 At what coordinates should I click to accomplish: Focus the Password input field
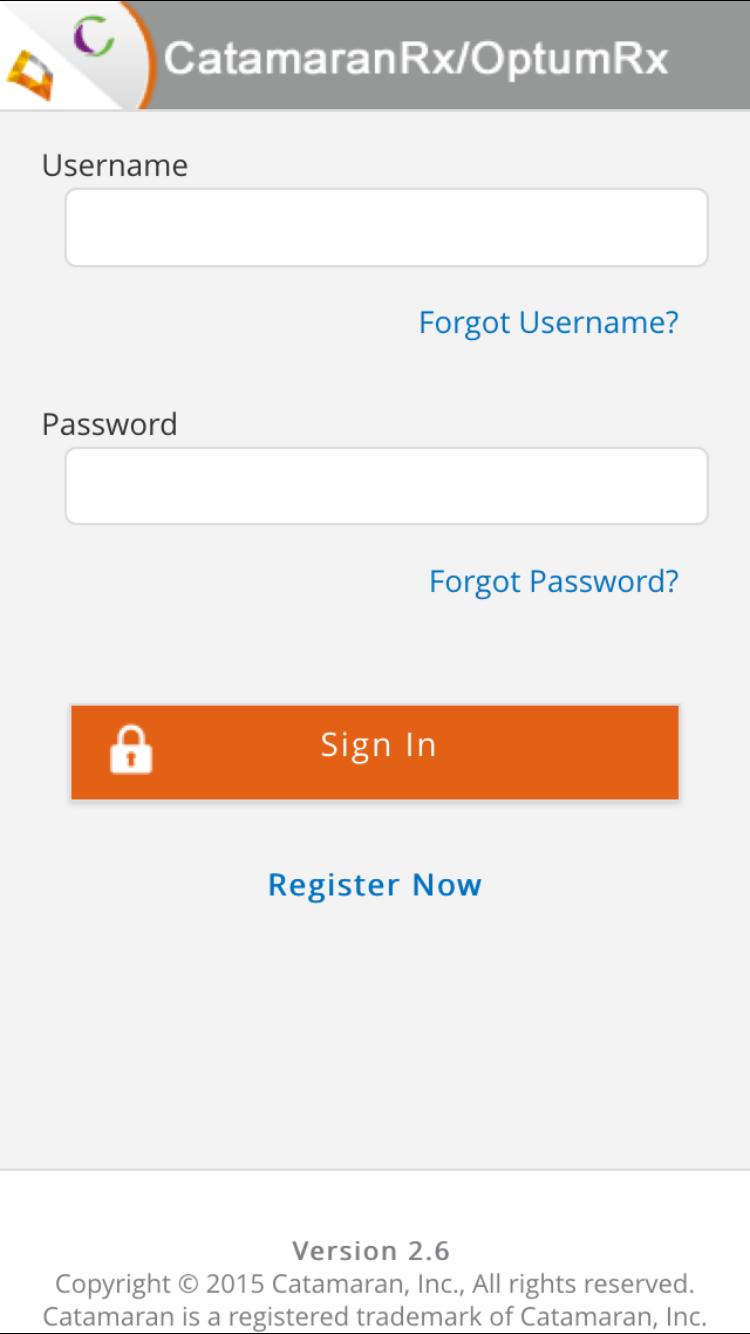[386, 486]
